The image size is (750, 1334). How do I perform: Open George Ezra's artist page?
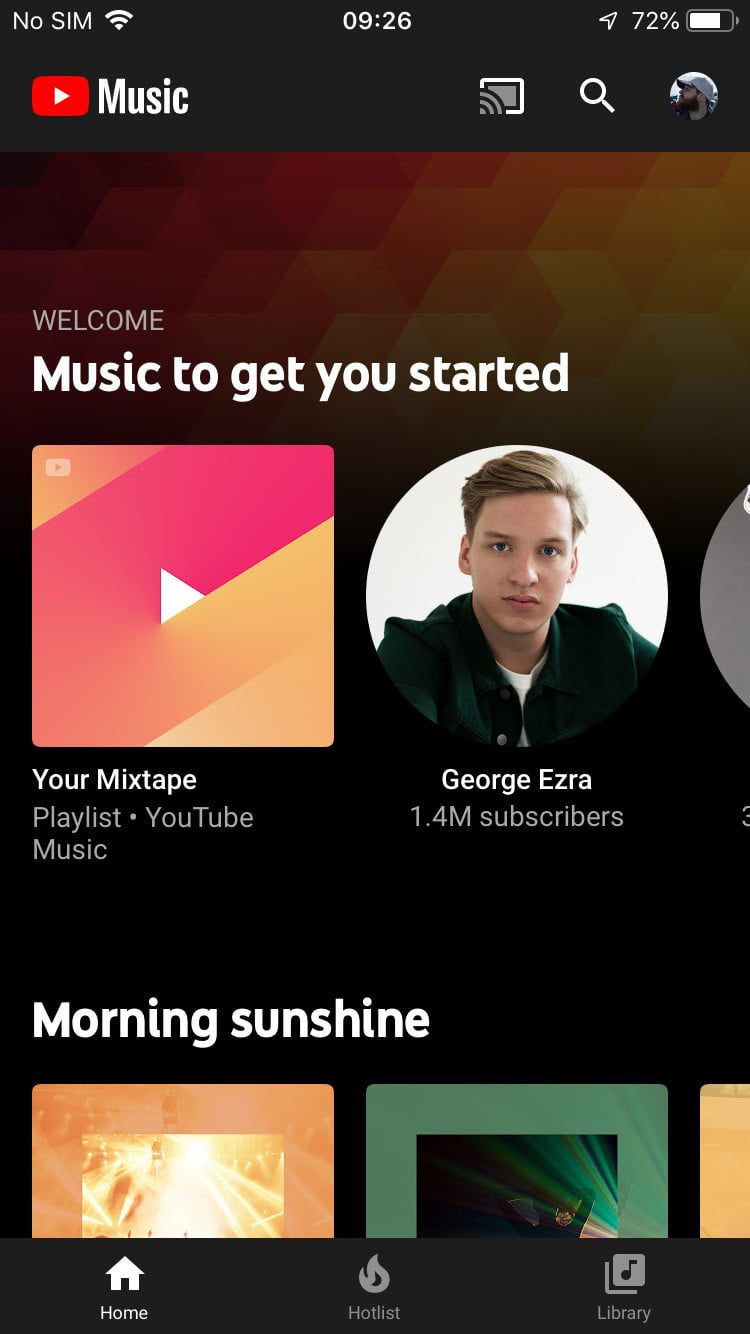(517, 596)
